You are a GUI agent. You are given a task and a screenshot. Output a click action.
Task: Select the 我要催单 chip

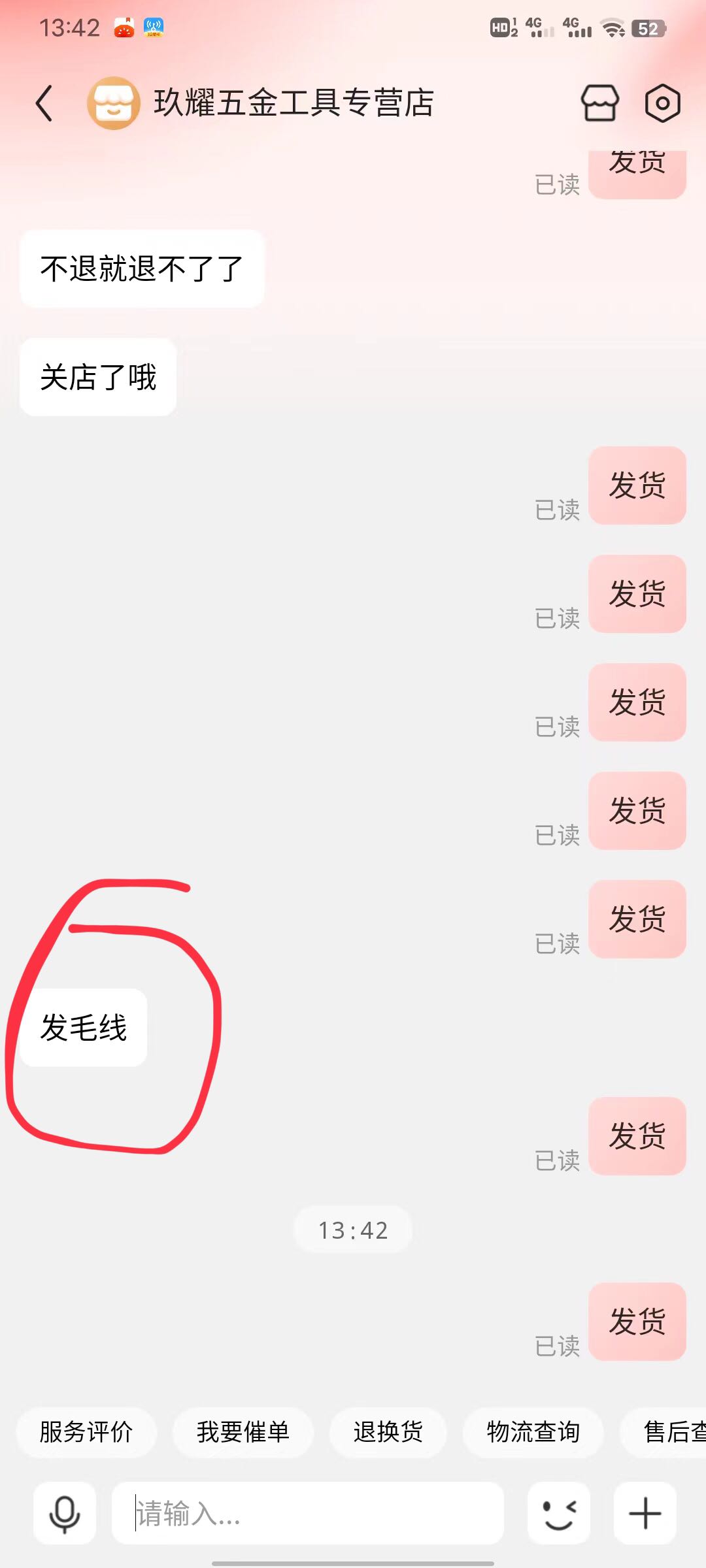243,1432
